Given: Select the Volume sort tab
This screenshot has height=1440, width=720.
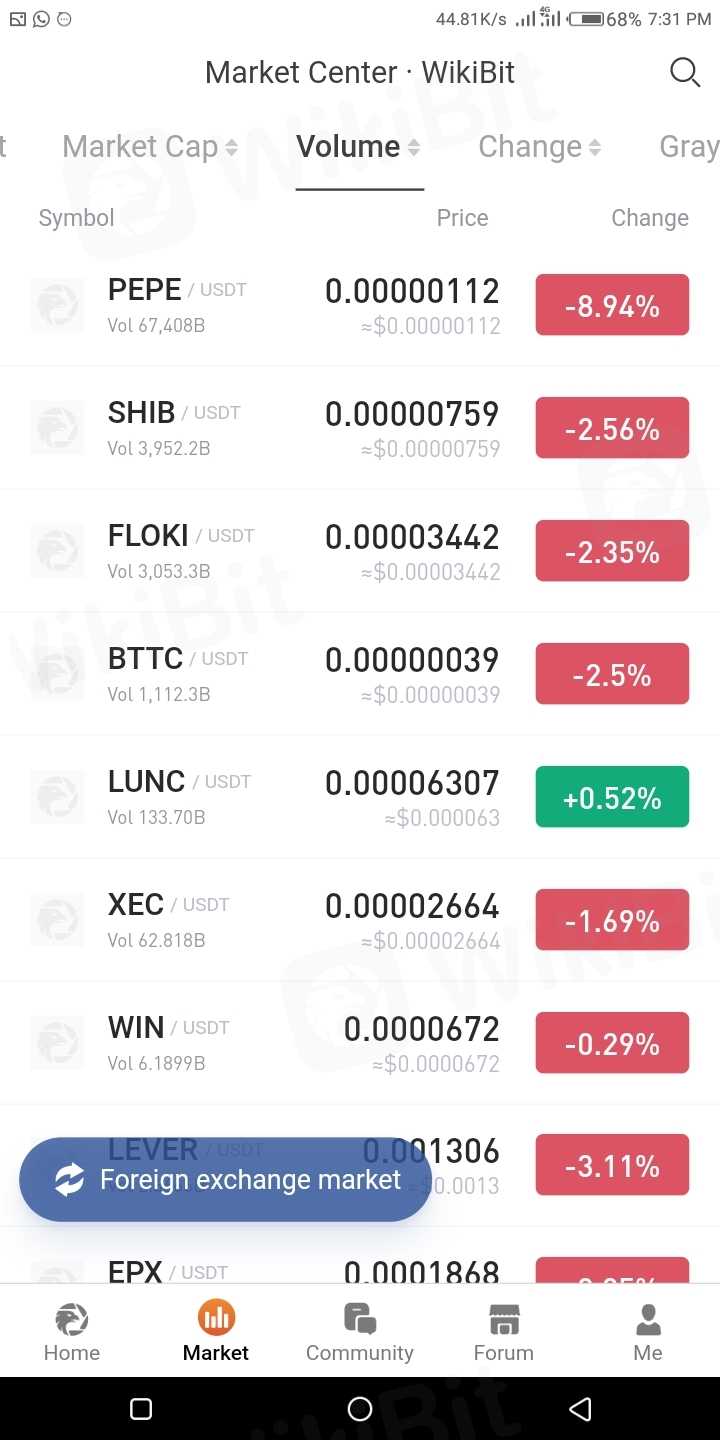Looking at the screenshot, I should coord(358,147).
